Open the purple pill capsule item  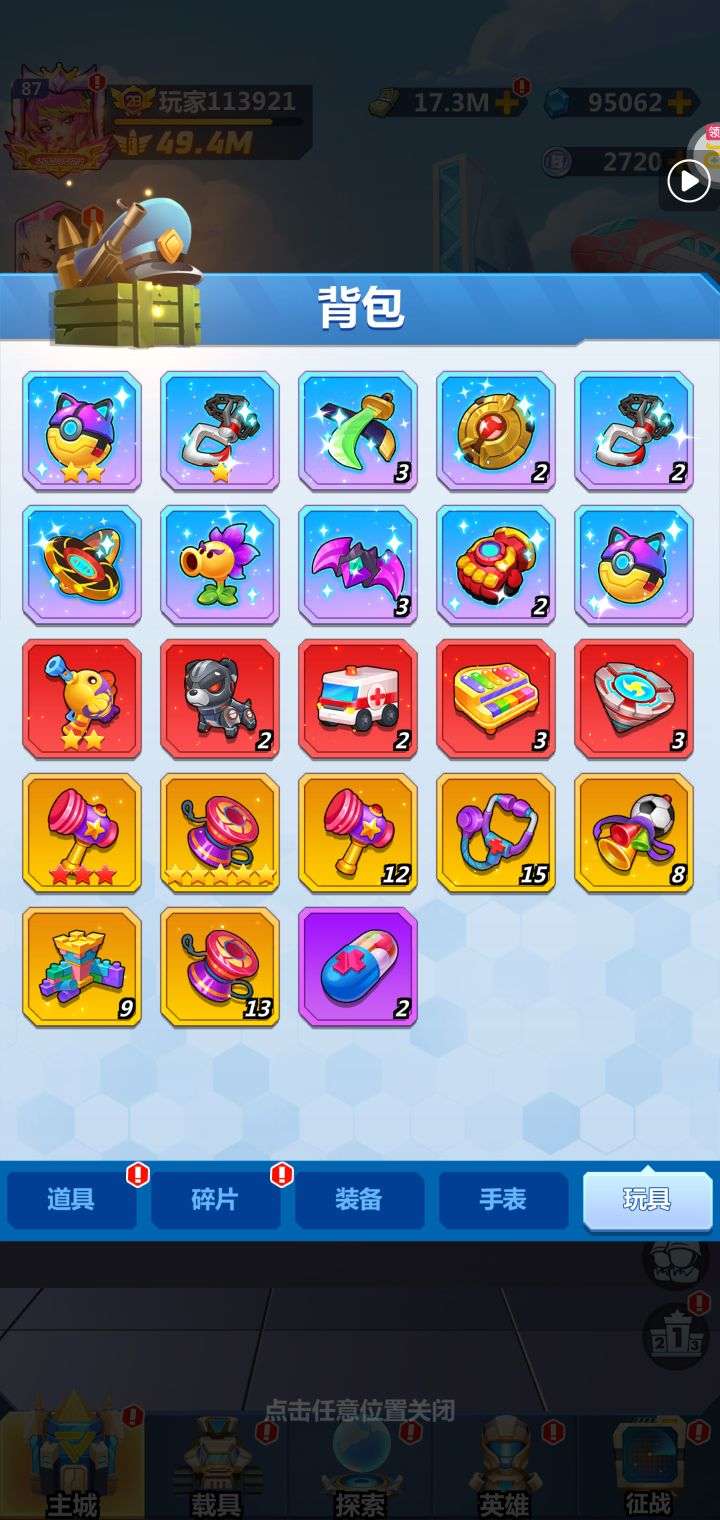click(358, 967)
